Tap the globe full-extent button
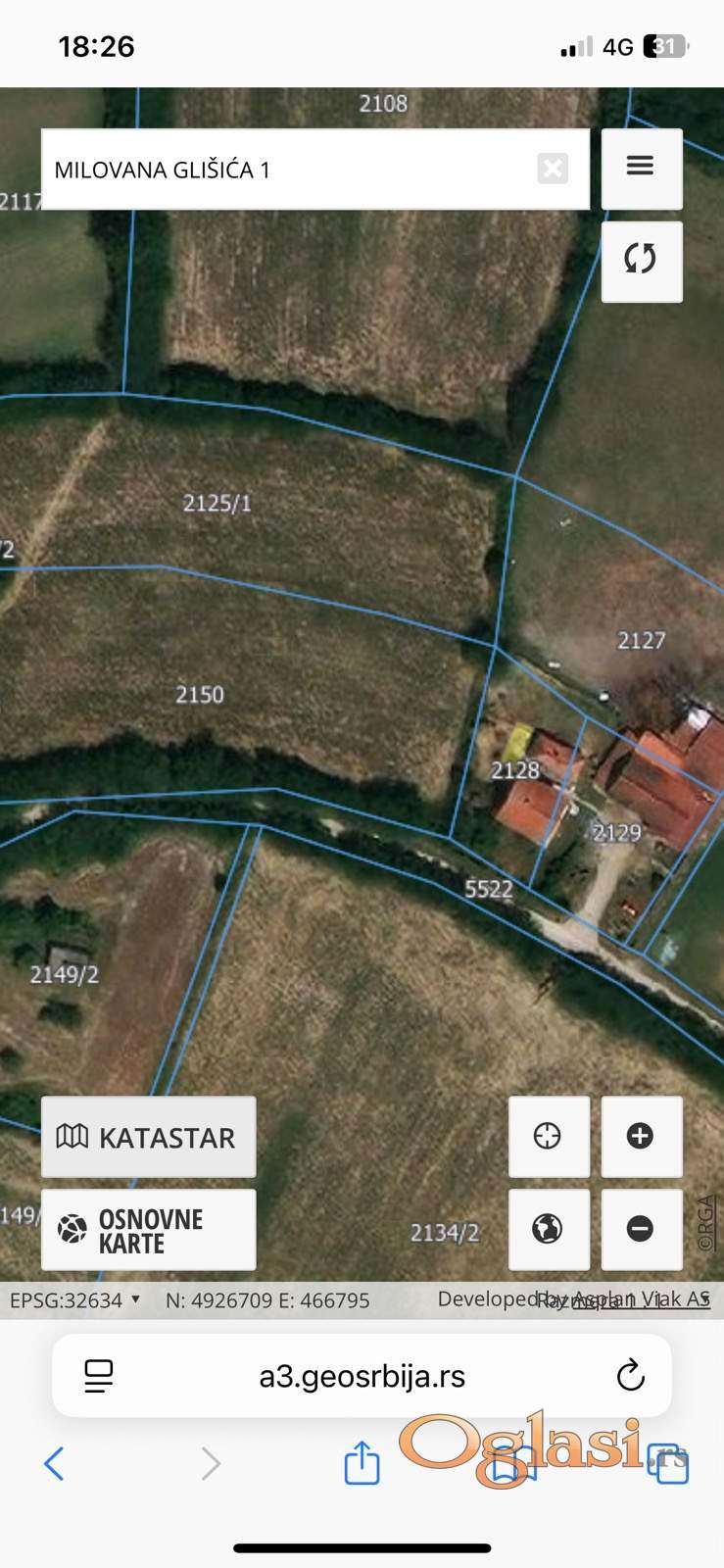The height and width of the screenshot is (1568, 724). 548,1229
